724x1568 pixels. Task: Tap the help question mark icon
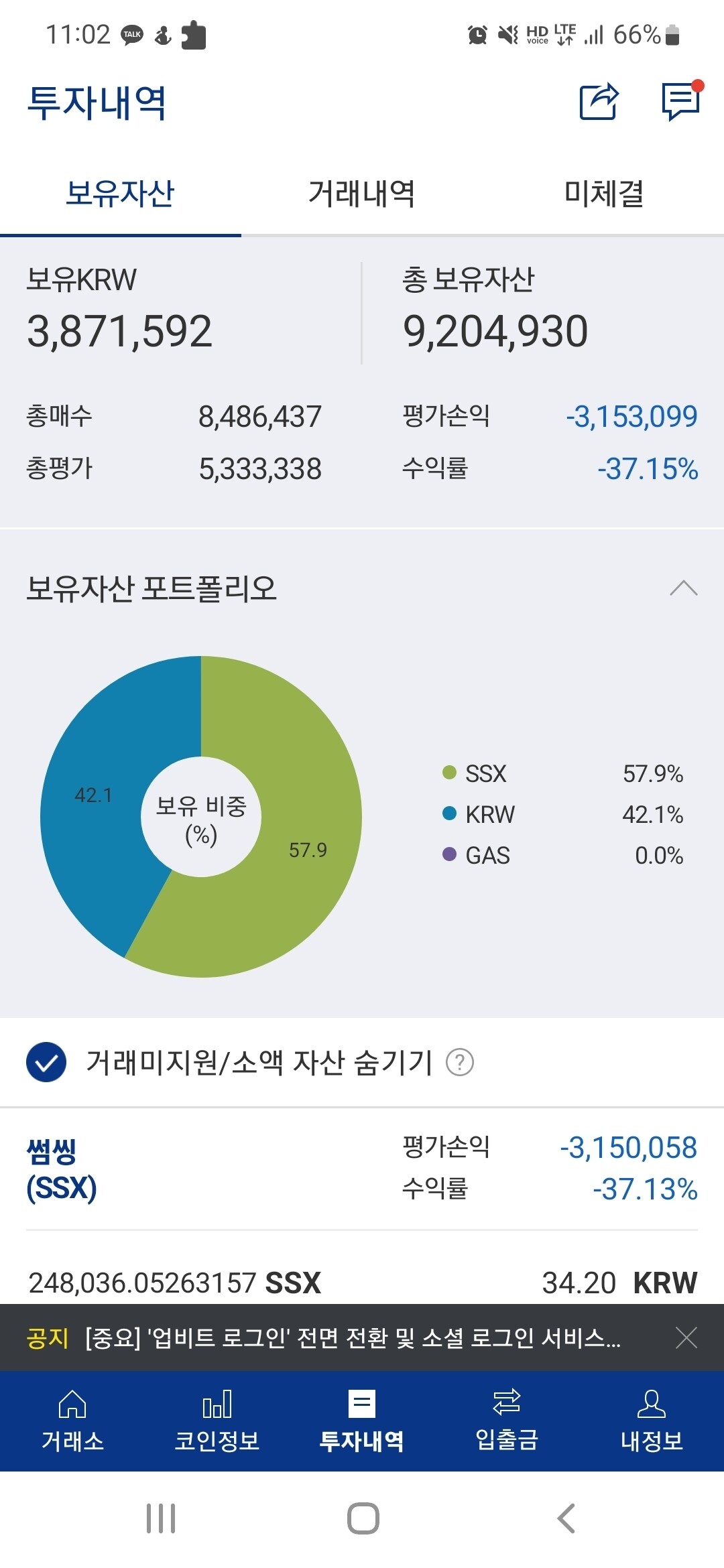point(462,1063)
